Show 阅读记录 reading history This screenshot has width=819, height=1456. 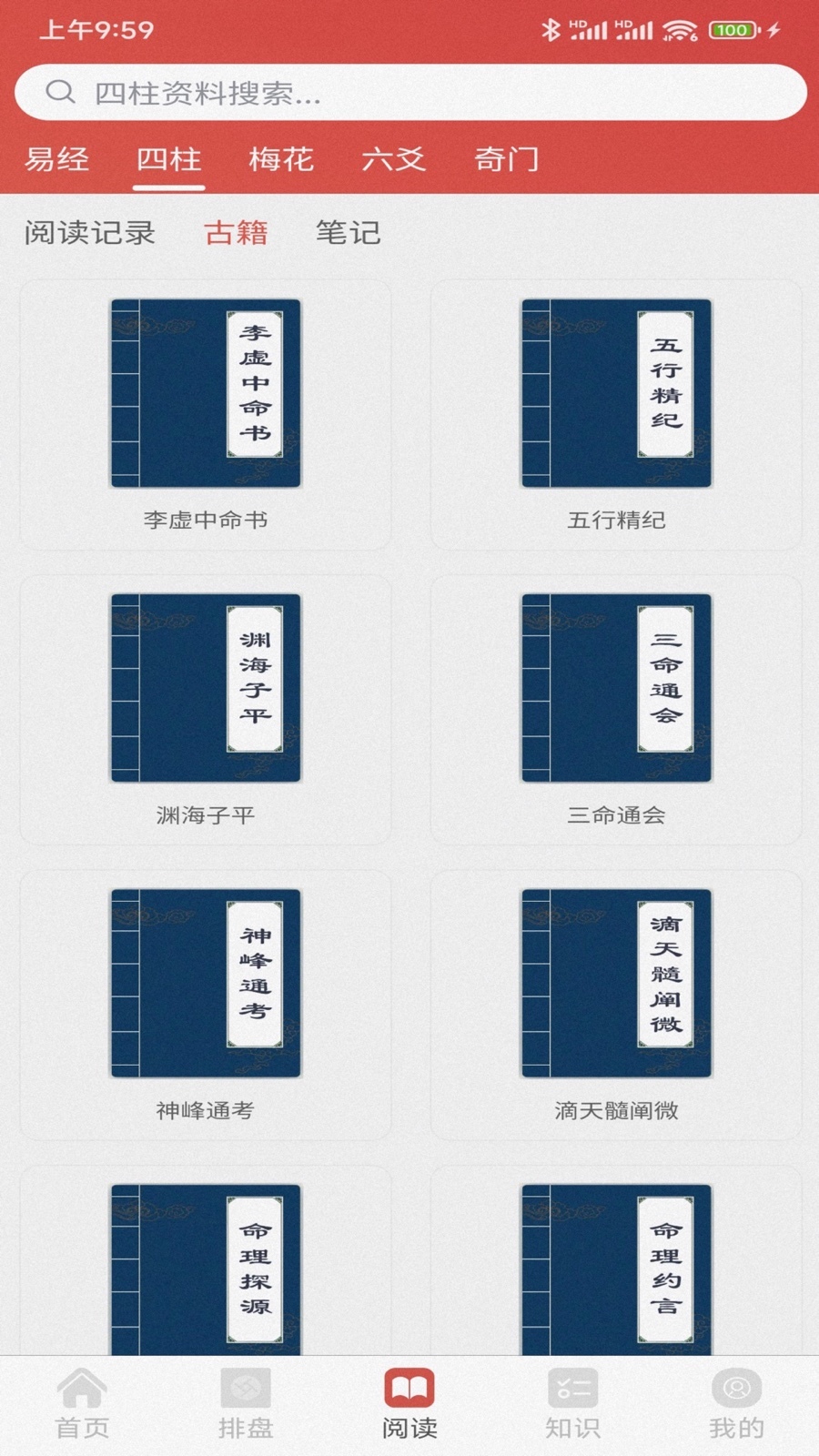[x=89, y=233]
